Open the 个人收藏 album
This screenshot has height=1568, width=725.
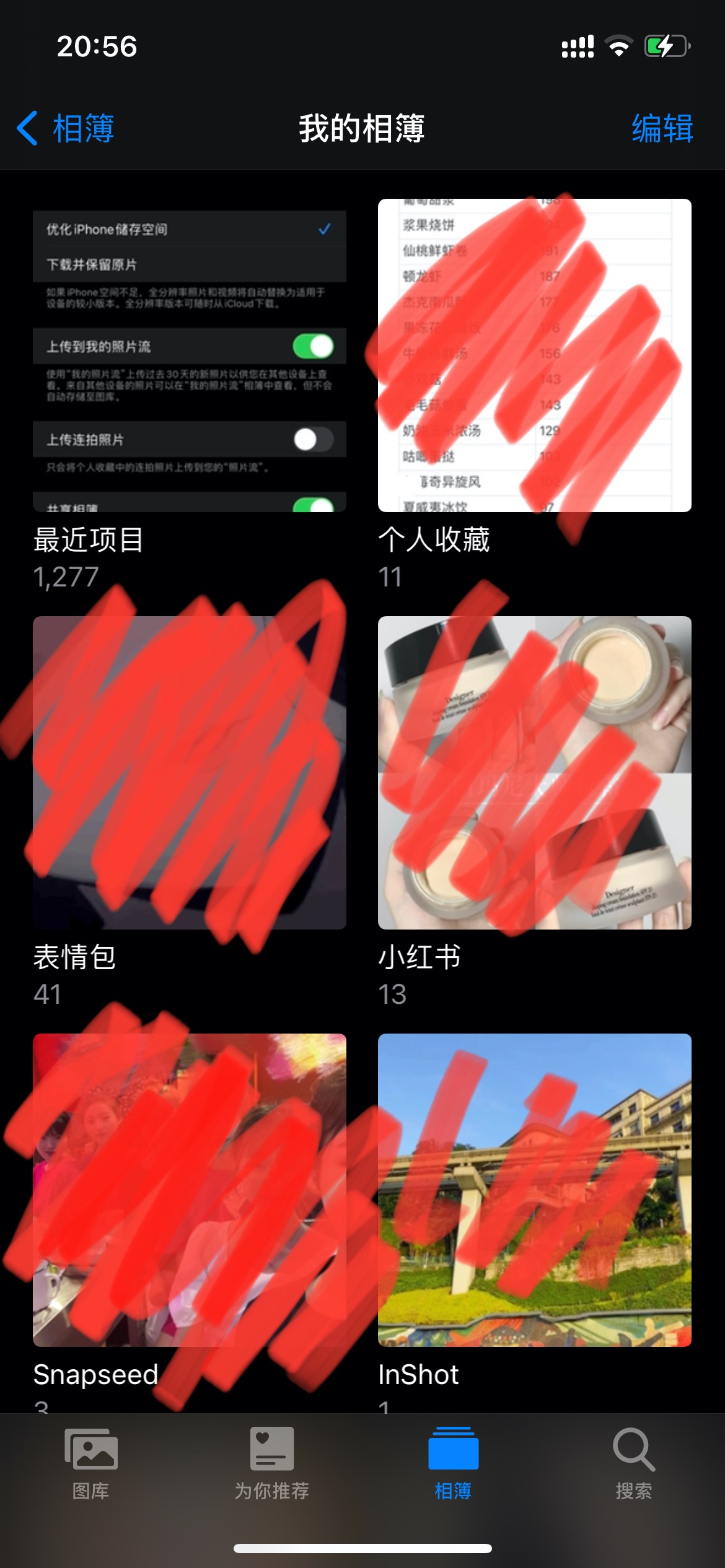(x=534, y=355)
